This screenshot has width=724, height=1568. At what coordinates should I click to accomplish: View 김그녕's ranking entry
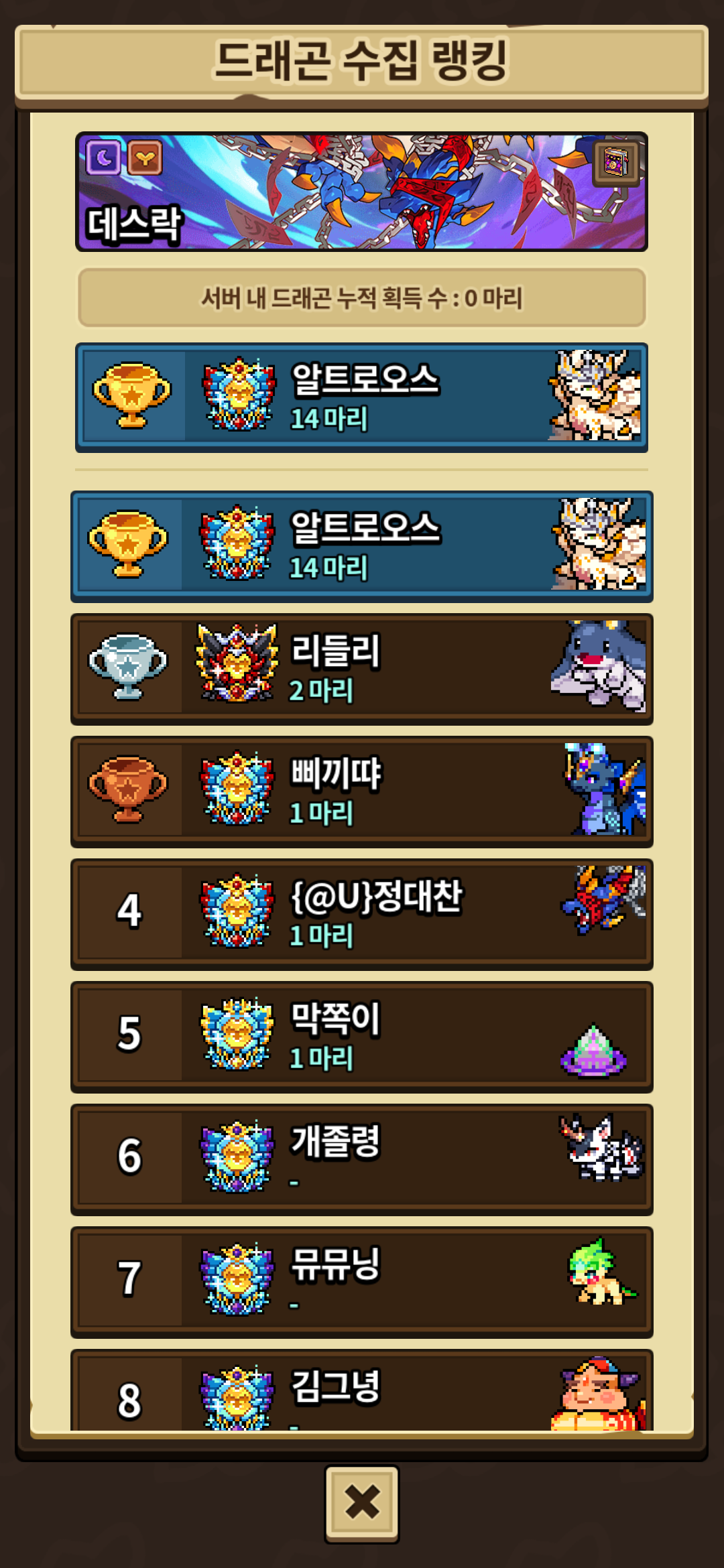point(361,1392)
